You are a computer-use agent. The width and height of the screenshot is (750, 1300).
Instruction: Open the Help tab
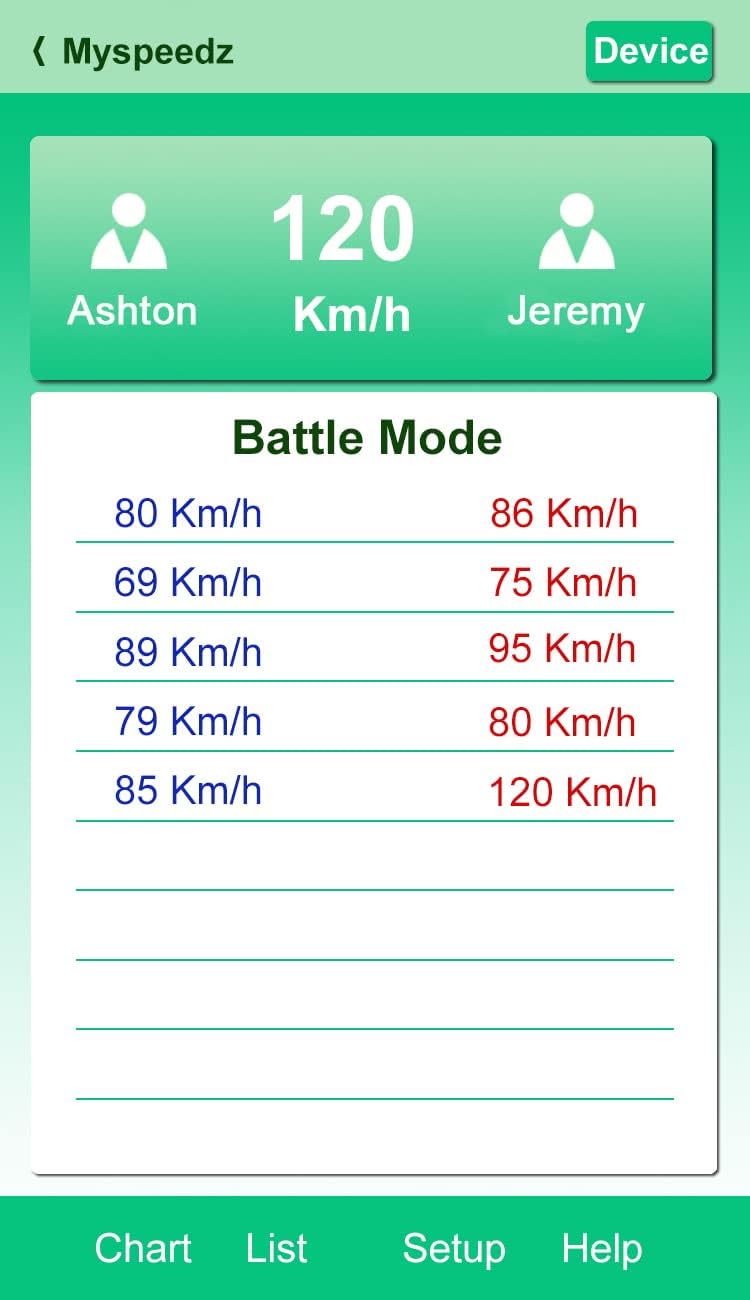pos(602,1249)
